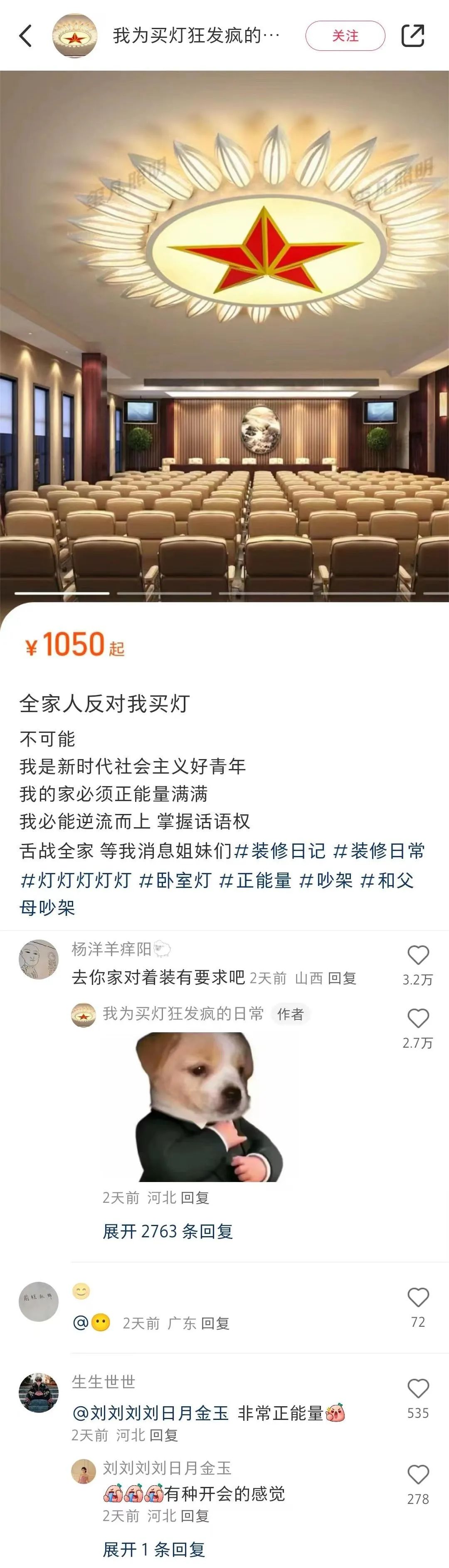Screen dimensions: 449x1568
Task: Open 生生世世's profile avatar
Action: tap(39, 1392)
